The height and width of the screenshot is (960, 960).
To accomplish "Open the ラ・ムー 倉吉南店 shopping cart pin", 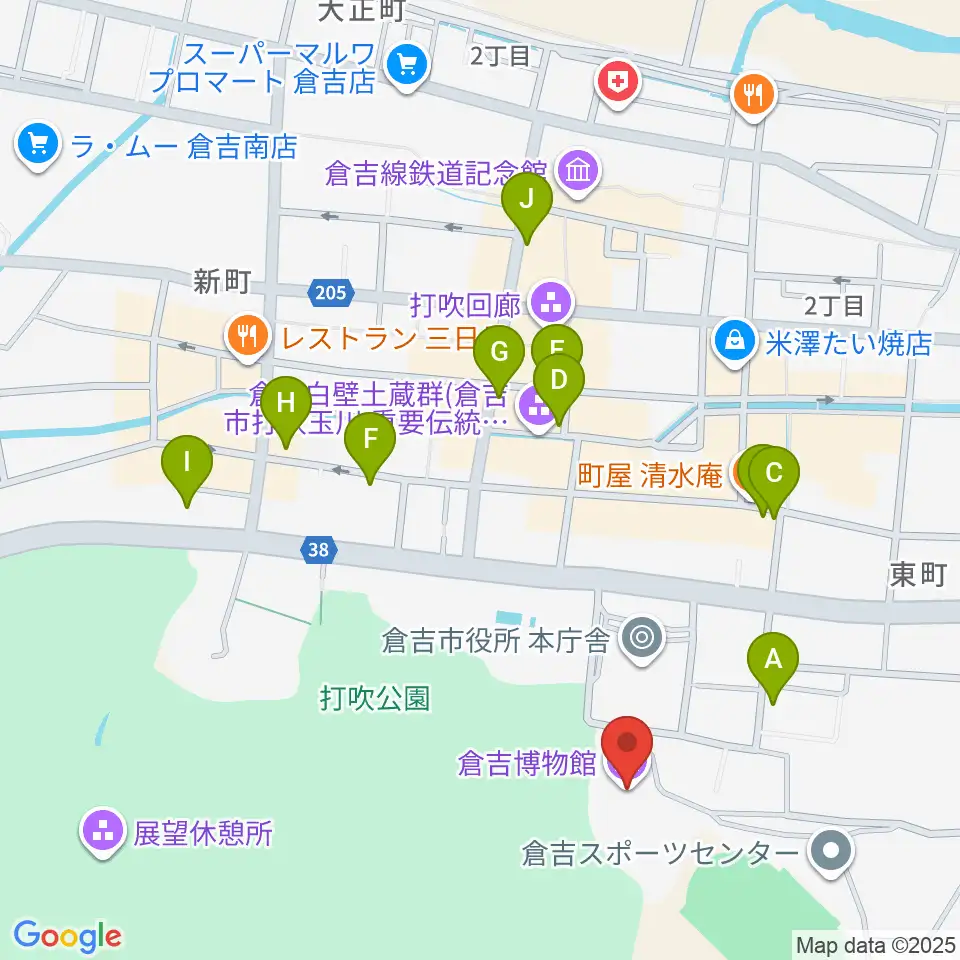I will pos(38,146).
